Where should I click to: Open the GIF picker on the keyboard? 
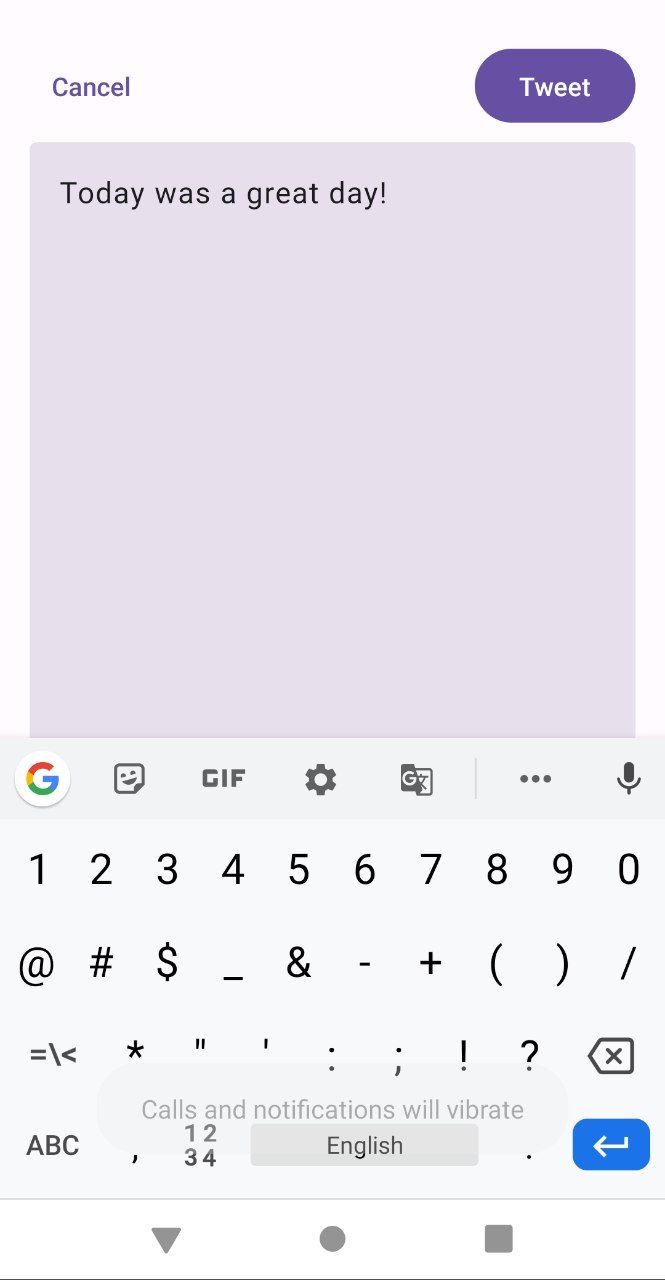click(x=223, y=778)
